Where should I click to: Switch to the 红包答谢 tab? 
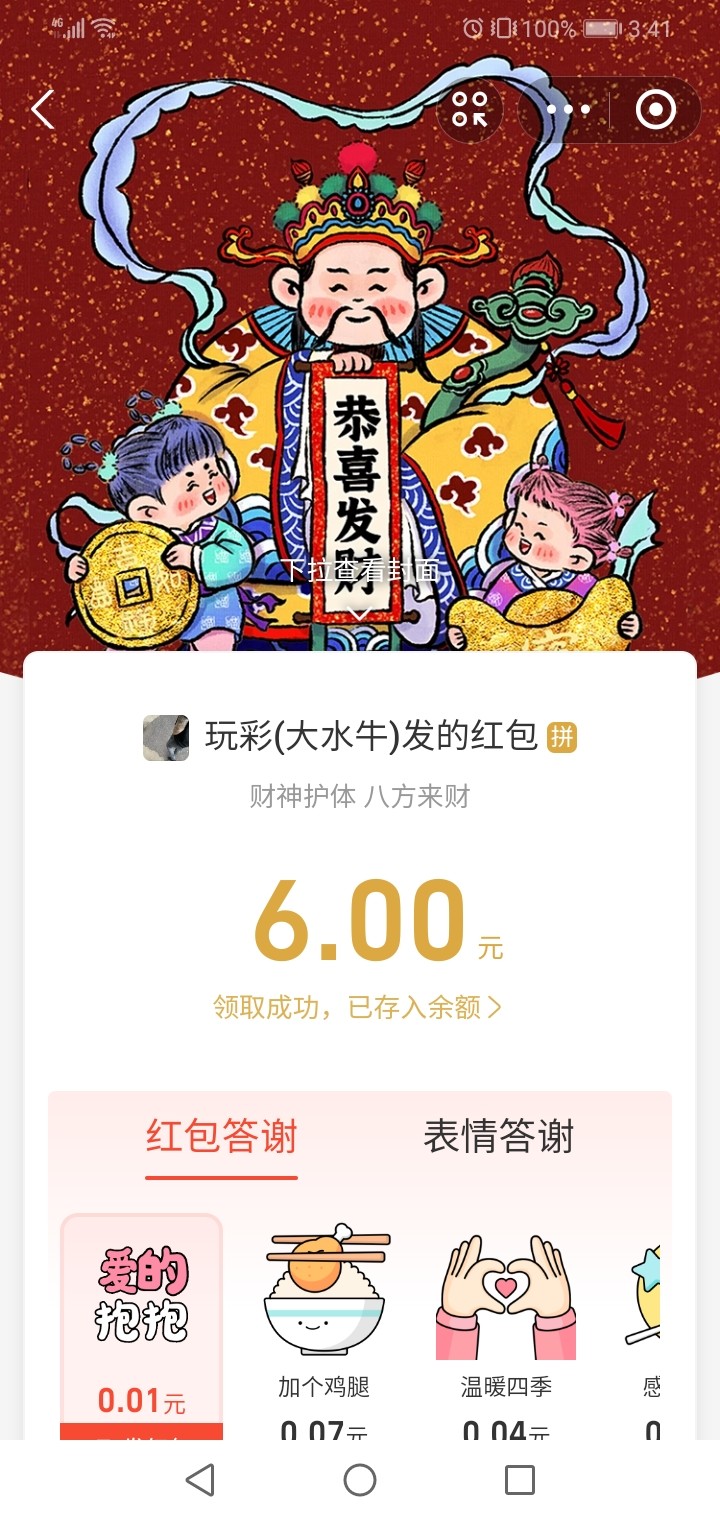pyautogui.click(x=221, y=1138)
